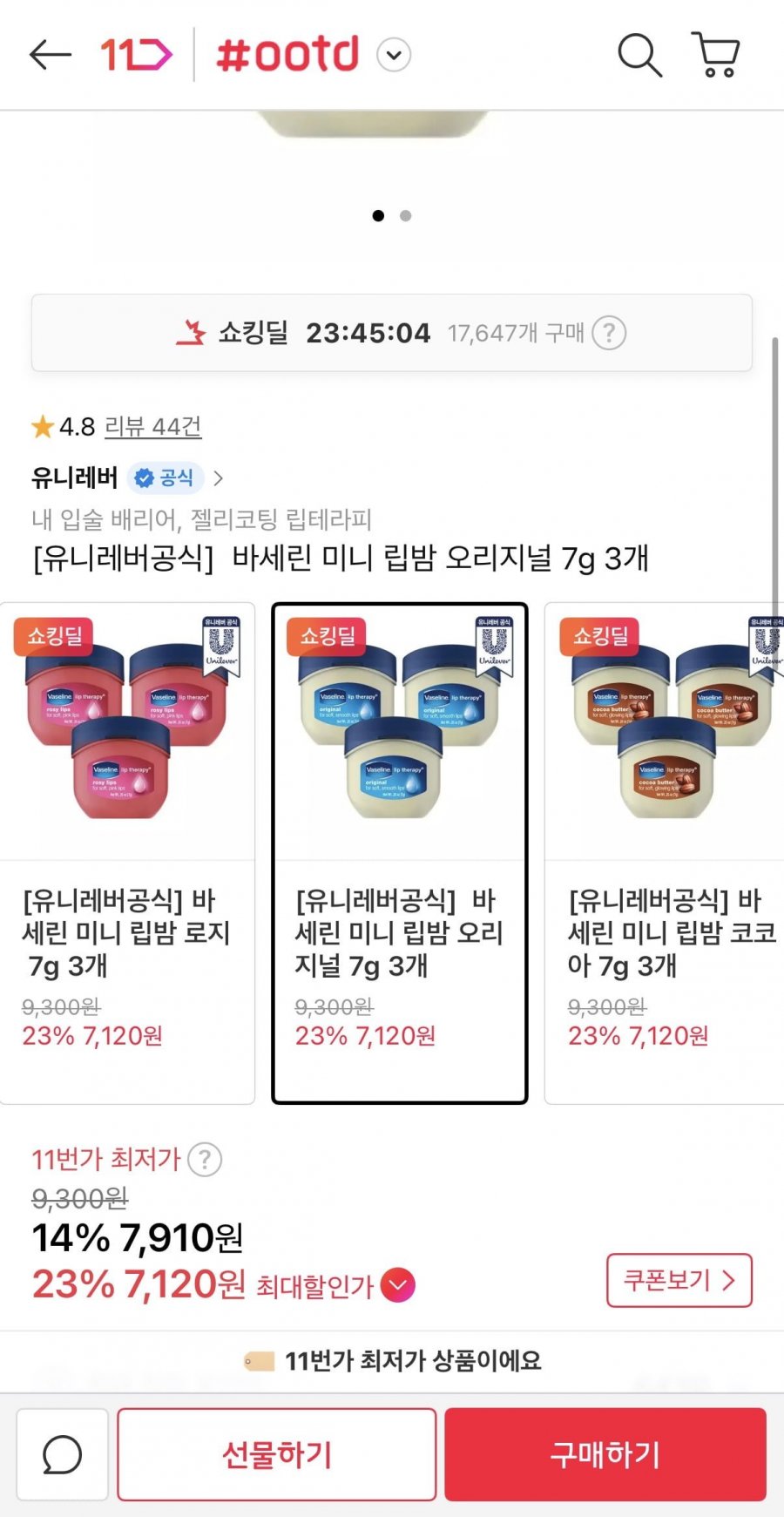
Task: Tap the 쿠폰보기 coupon button
Action: pos(680,1280)
